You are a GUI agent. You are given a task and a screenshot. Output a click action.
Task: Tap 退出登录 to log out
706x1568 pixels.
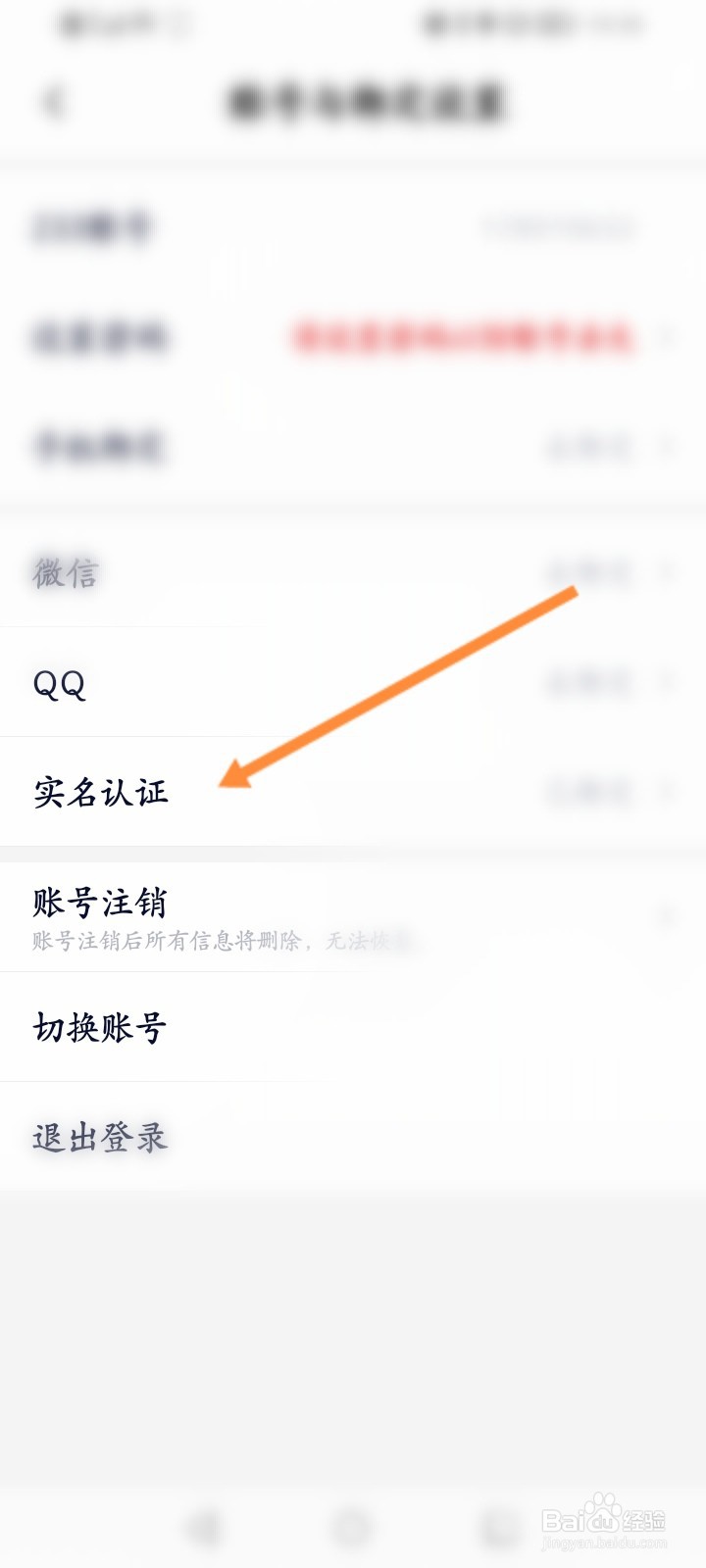[x=98, y=1137]
